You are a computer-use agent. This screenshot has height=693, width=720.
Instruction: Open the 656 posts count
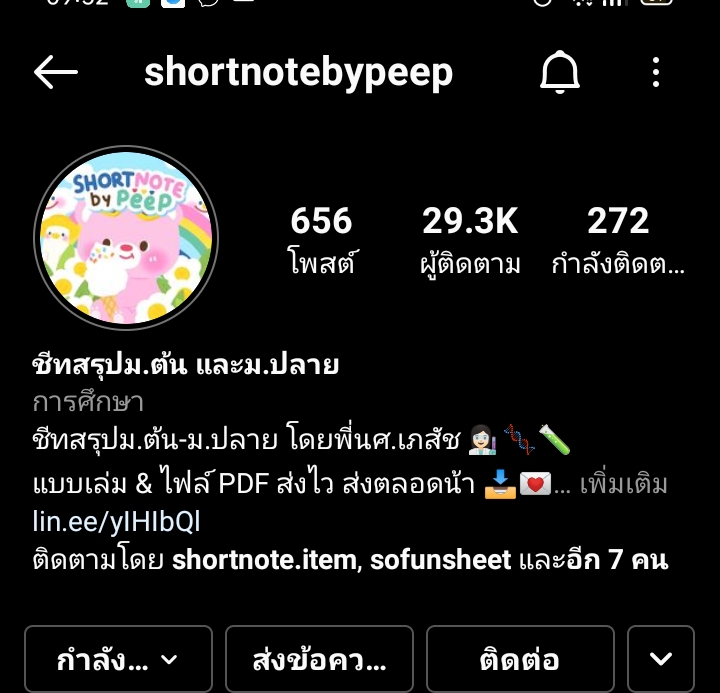pos(321,240)
